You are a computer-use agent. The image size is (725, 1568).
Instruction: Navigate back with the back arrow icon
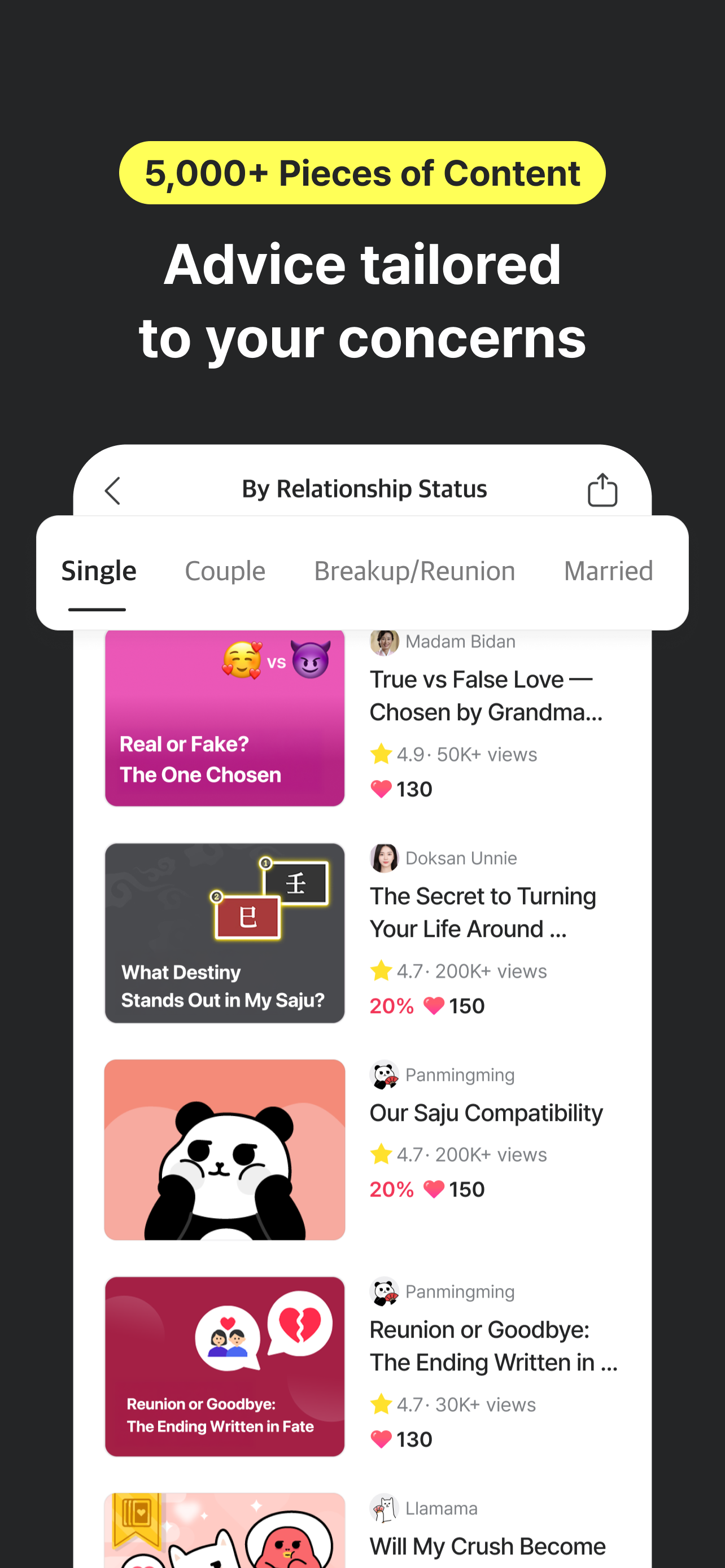112,490
